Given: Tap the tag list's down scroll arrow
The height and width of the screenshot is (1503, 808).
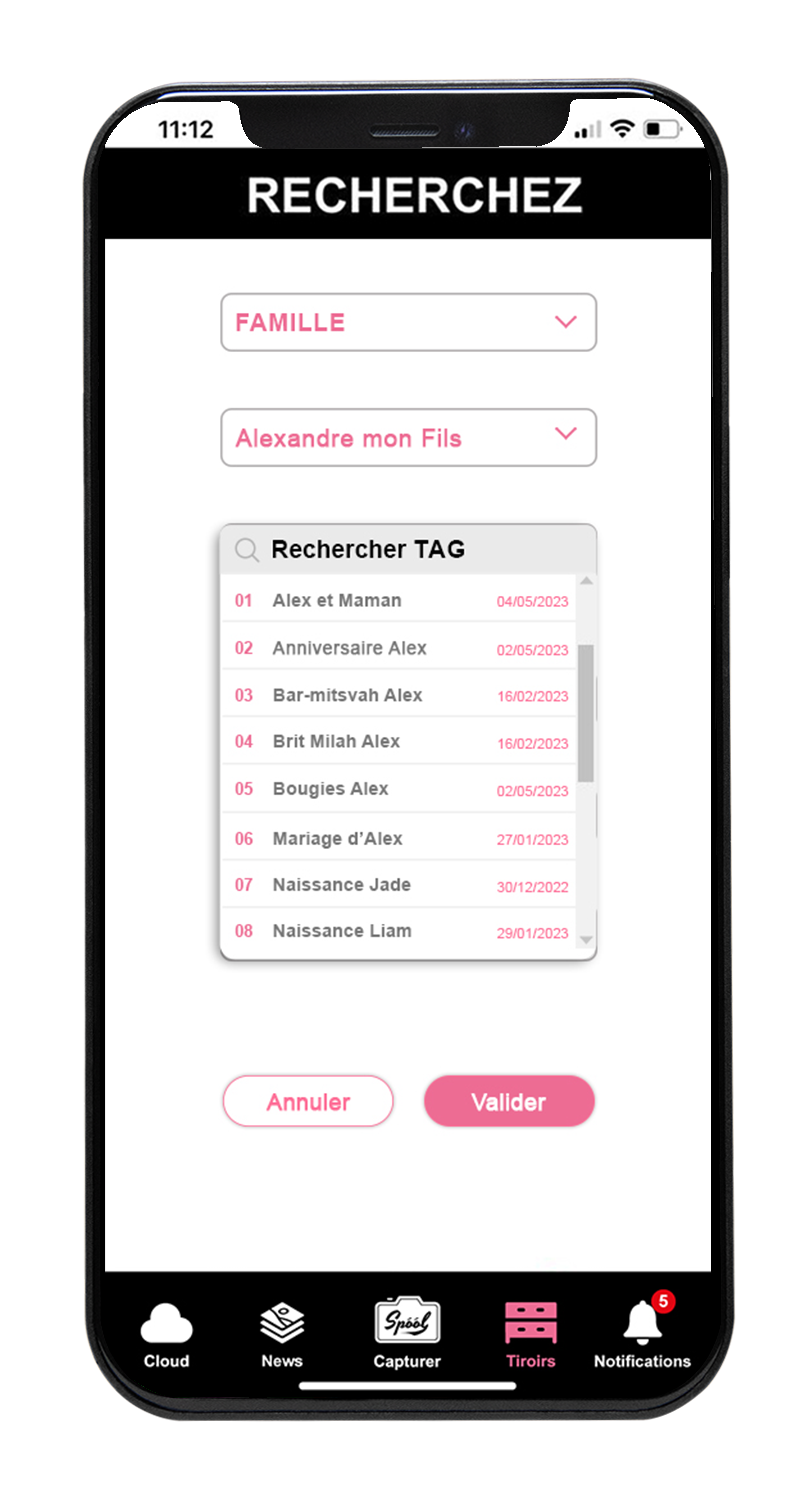Looking at the screenshot, I should [x=586, y=940].
